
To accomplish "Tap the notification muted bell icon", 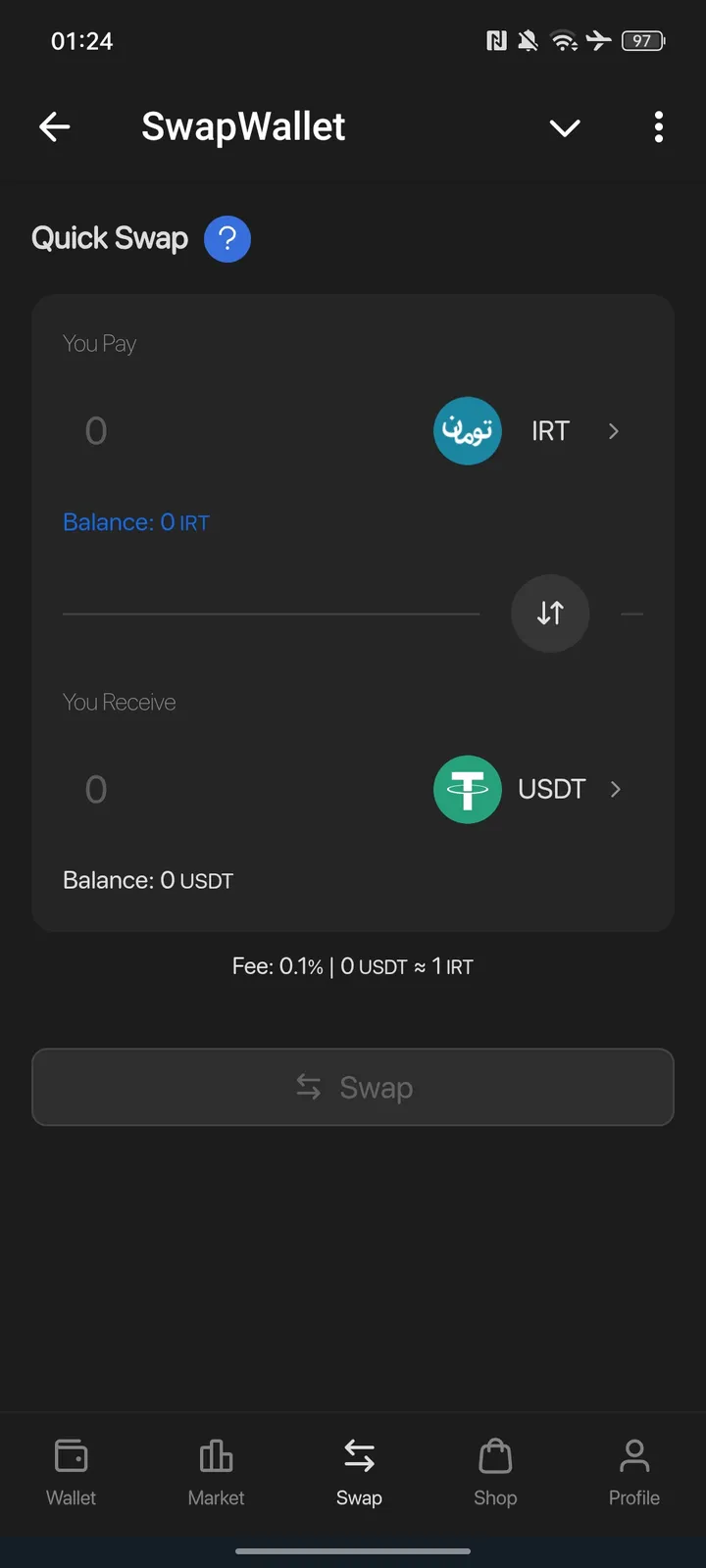I will coord(528,40).
